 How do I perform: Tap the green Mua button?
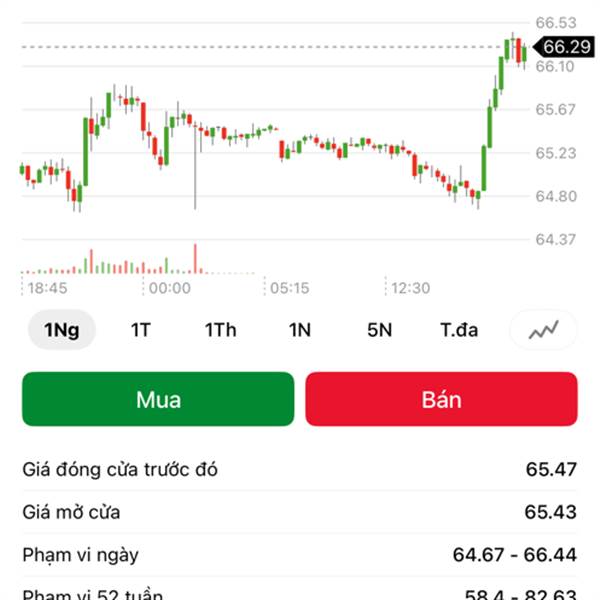click(x=158, y=399)
